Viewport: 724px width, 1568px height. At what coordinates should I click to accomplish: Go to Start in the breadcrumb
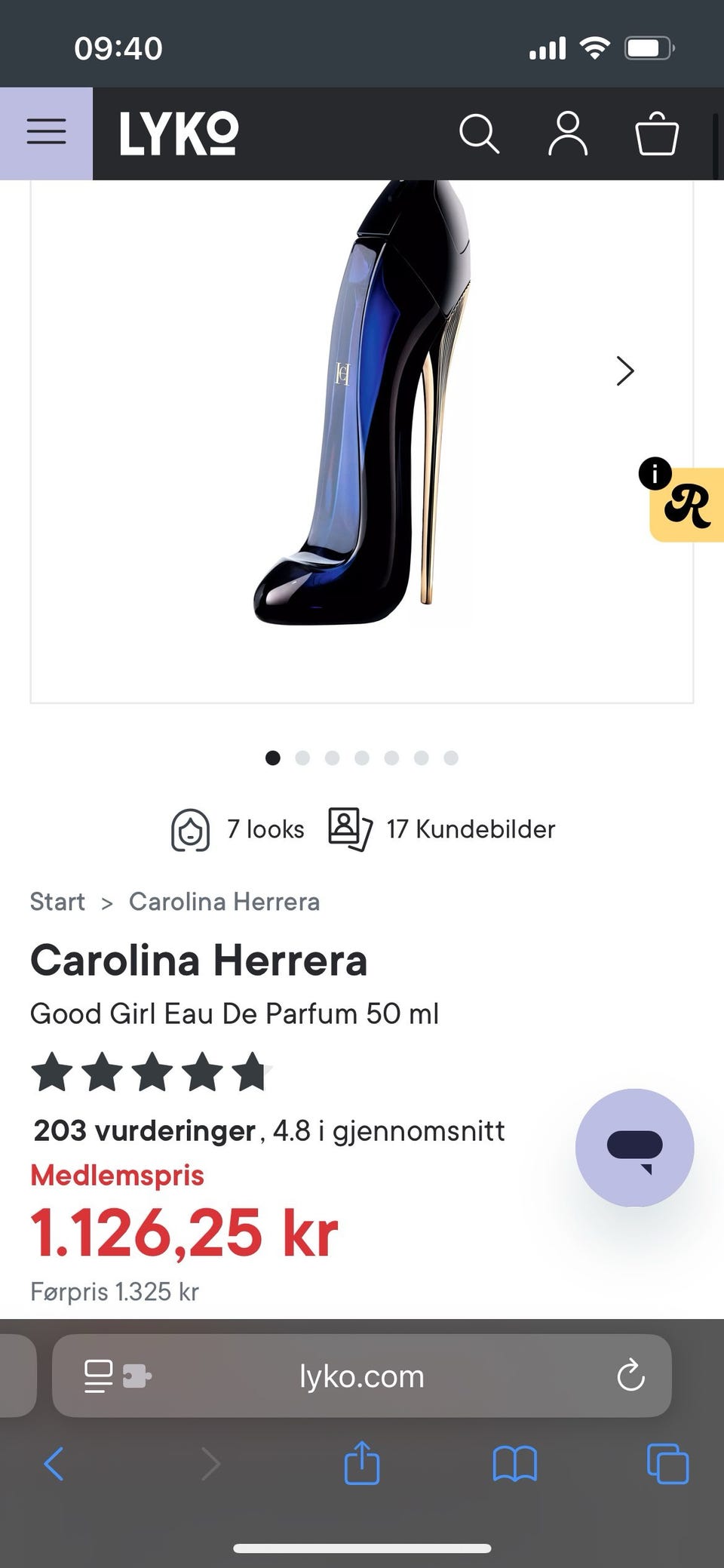57,902
